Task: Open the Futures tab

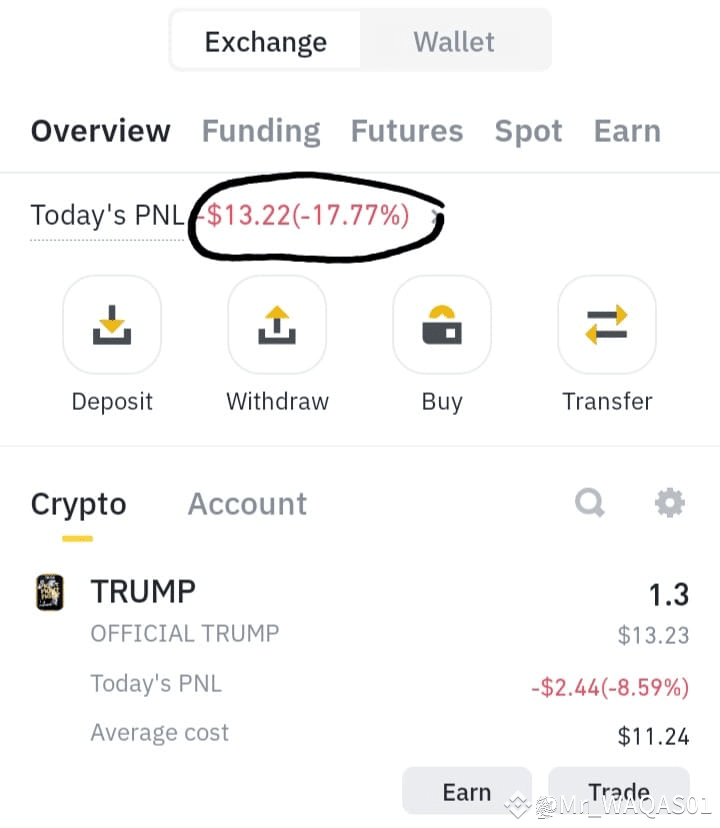Action: tap(407, 130)
